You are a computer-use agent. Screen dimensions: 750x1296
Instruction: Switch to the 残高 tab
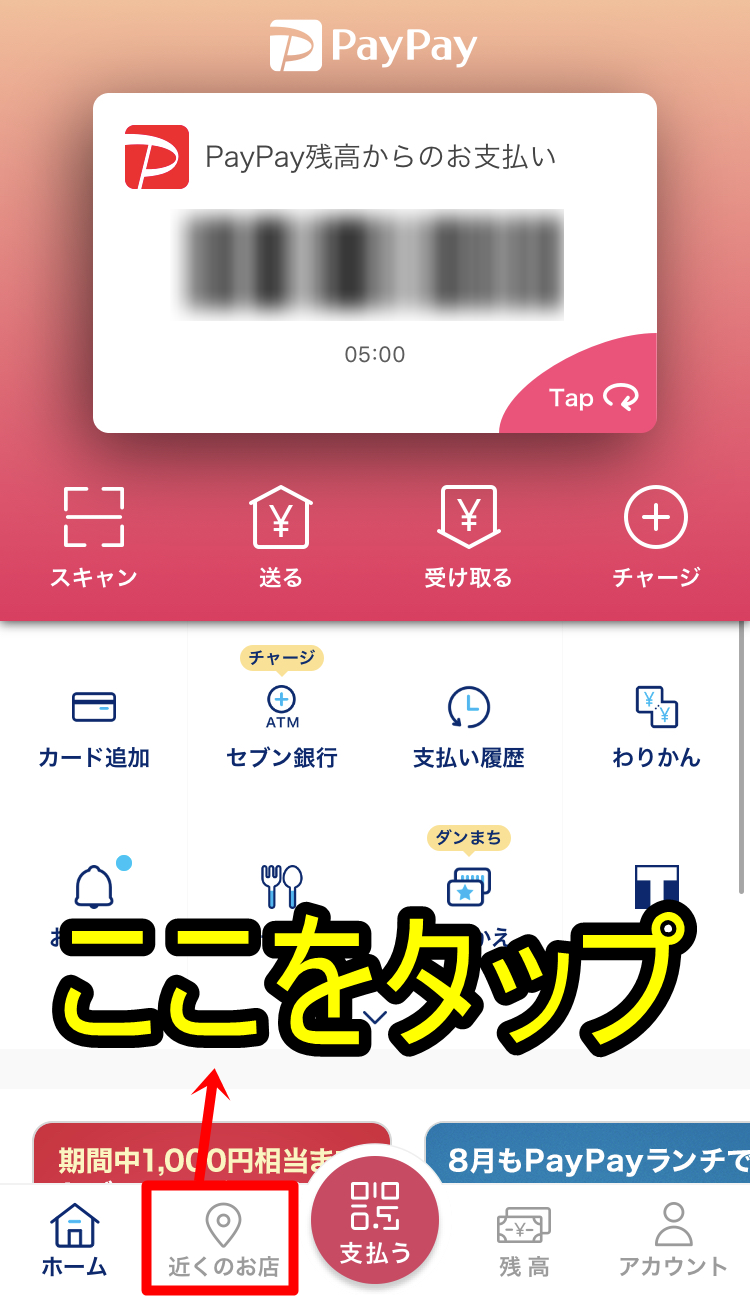tap(524, 1240)
